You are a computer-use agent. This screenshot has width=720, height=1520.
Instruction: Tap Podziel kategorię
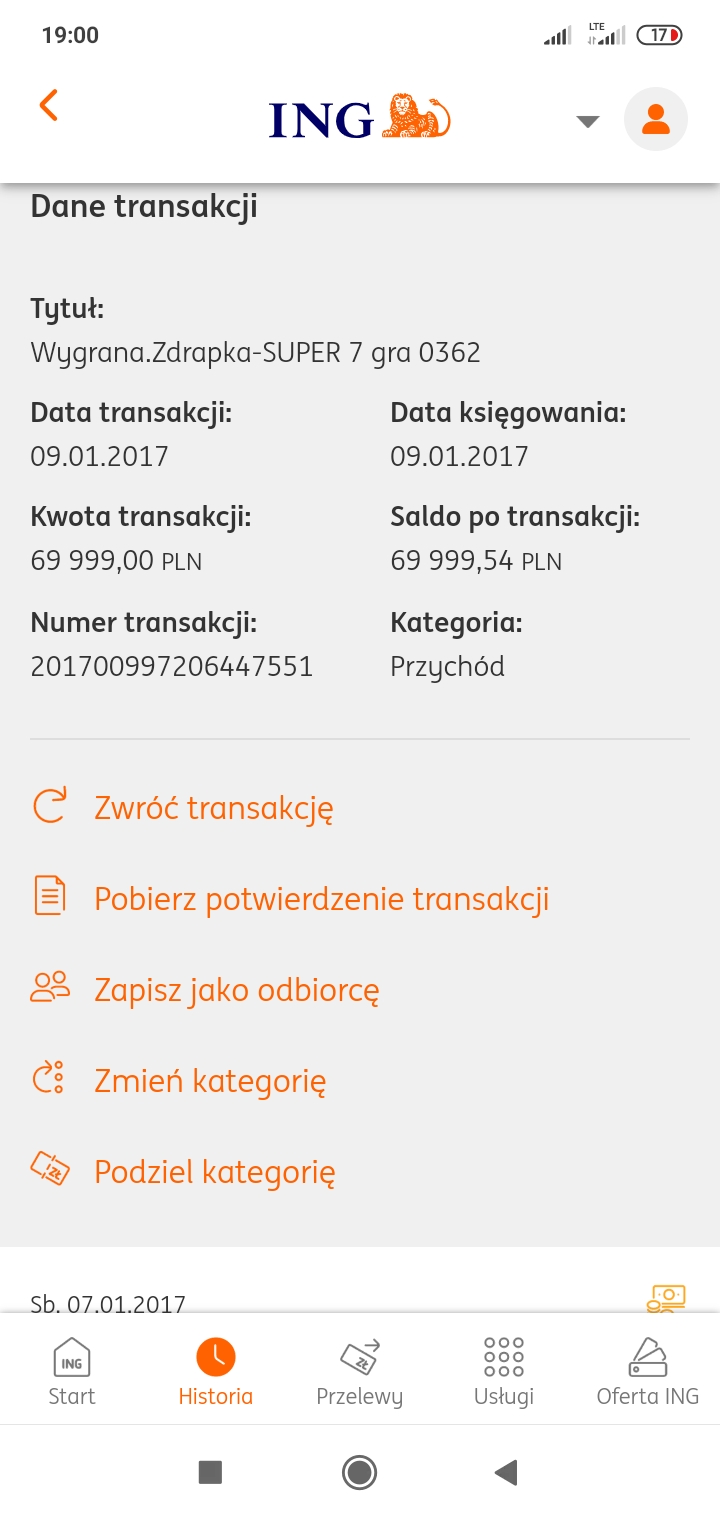(214, 1171)
